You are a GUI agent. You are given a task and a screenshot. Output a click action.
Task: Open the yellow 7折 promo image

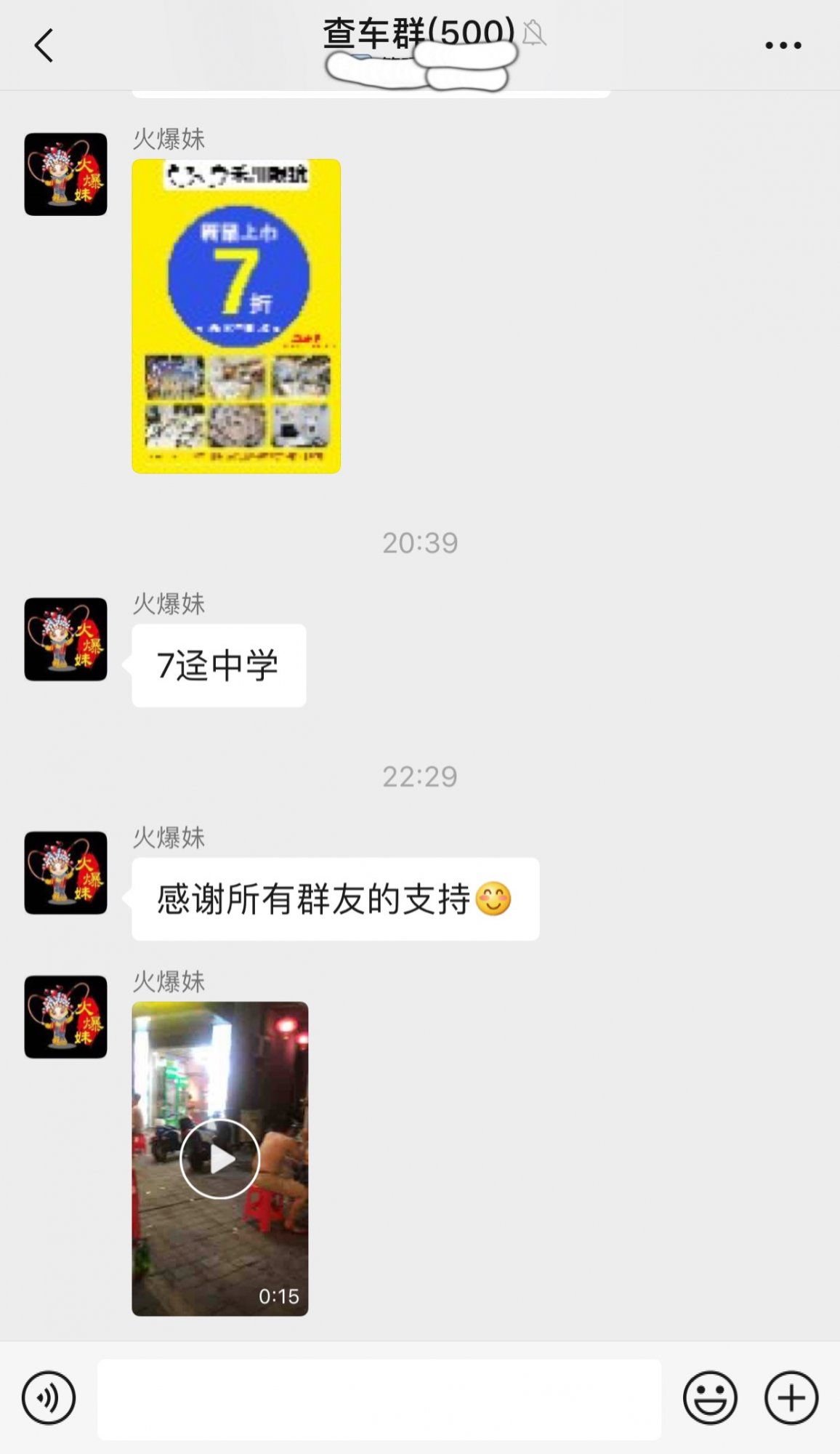[x=236, y=316]
